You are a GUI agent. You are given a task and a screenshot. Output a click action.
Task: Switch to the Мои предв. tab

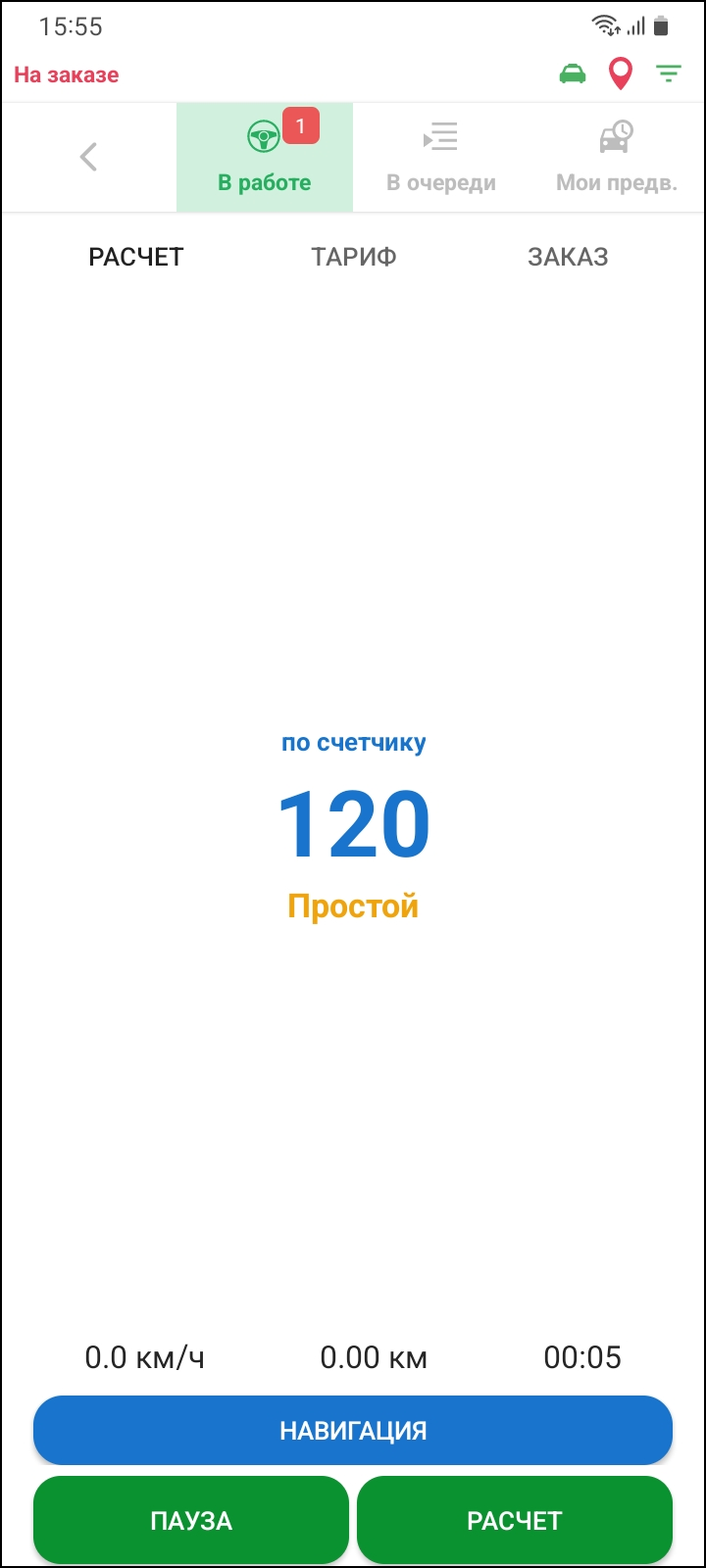617,158
